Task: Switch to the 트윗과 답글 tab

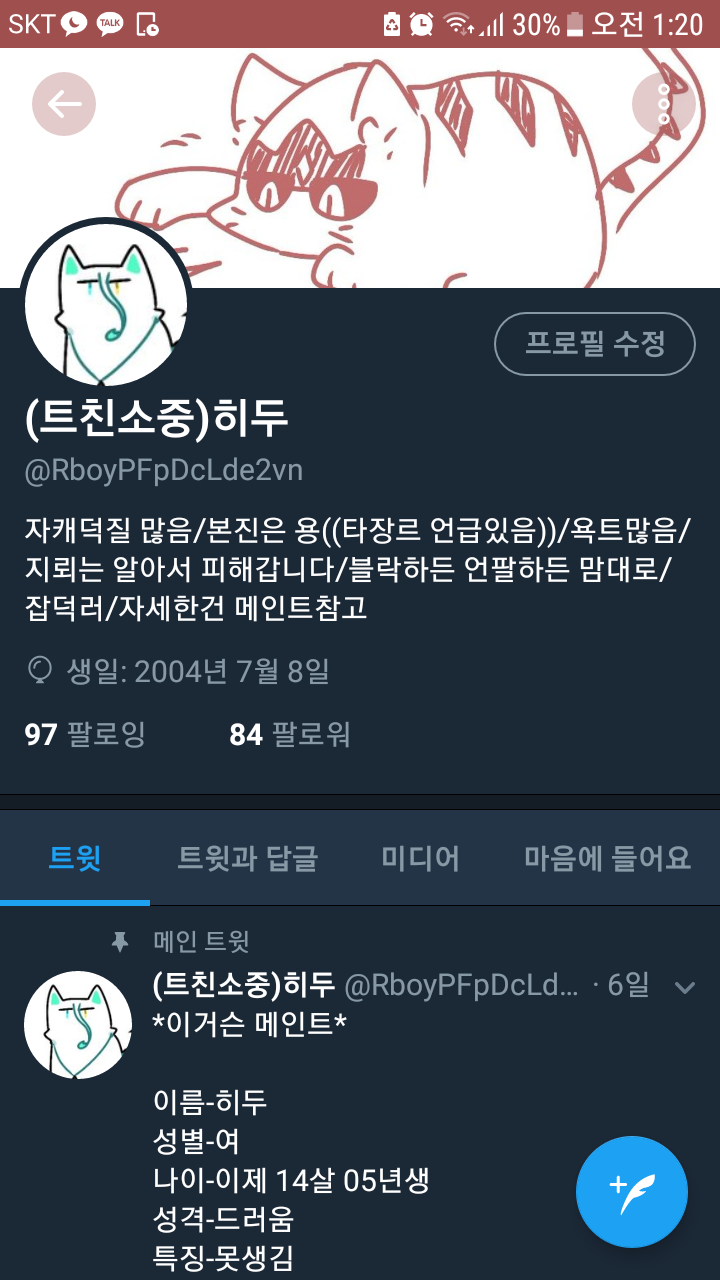Action: click(x=247, y=858)
